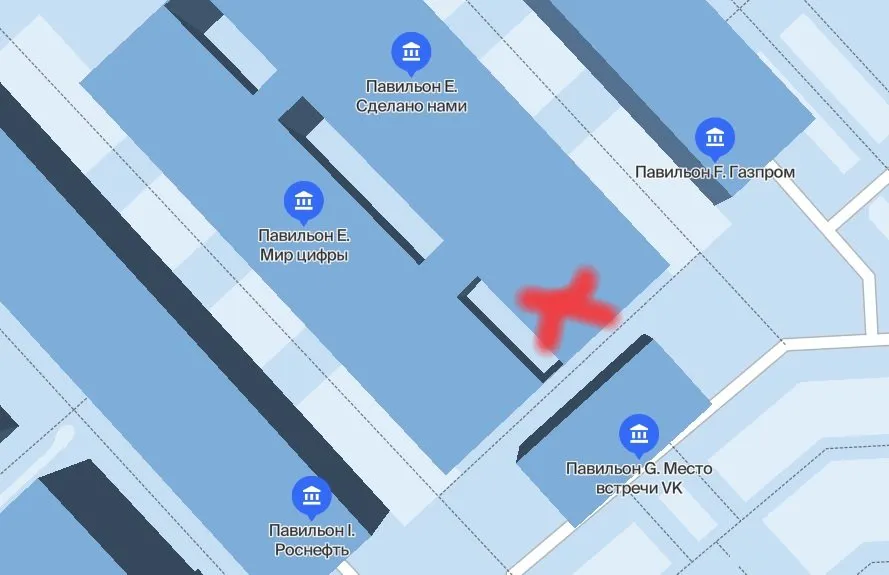The height and width of the screenshot is (575, 889).
Task: Open Павильон G. Место встречи VK pin
Action: pyautogui.click(x=638, y=434)
